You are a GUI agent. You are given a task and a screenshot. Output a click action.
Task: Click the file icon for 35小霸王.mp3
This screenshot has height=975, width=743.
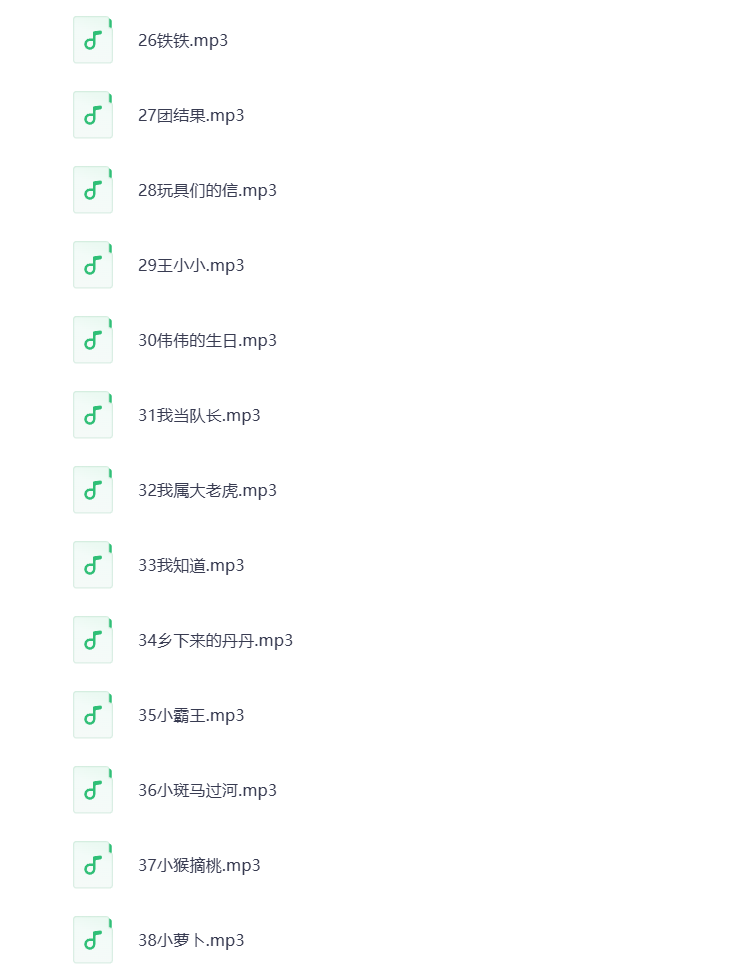92,714
